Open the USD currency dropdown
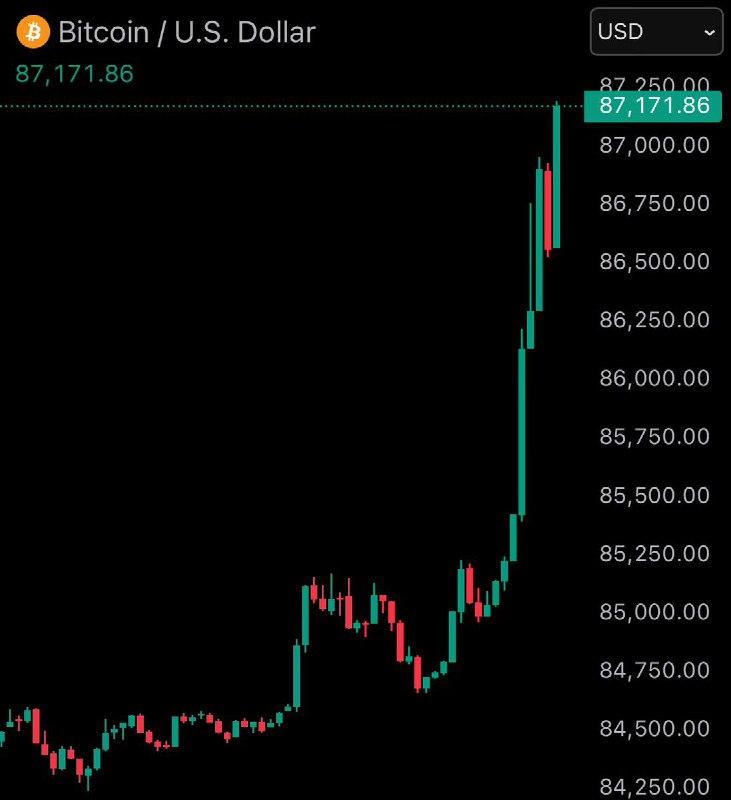 point(656,31)
